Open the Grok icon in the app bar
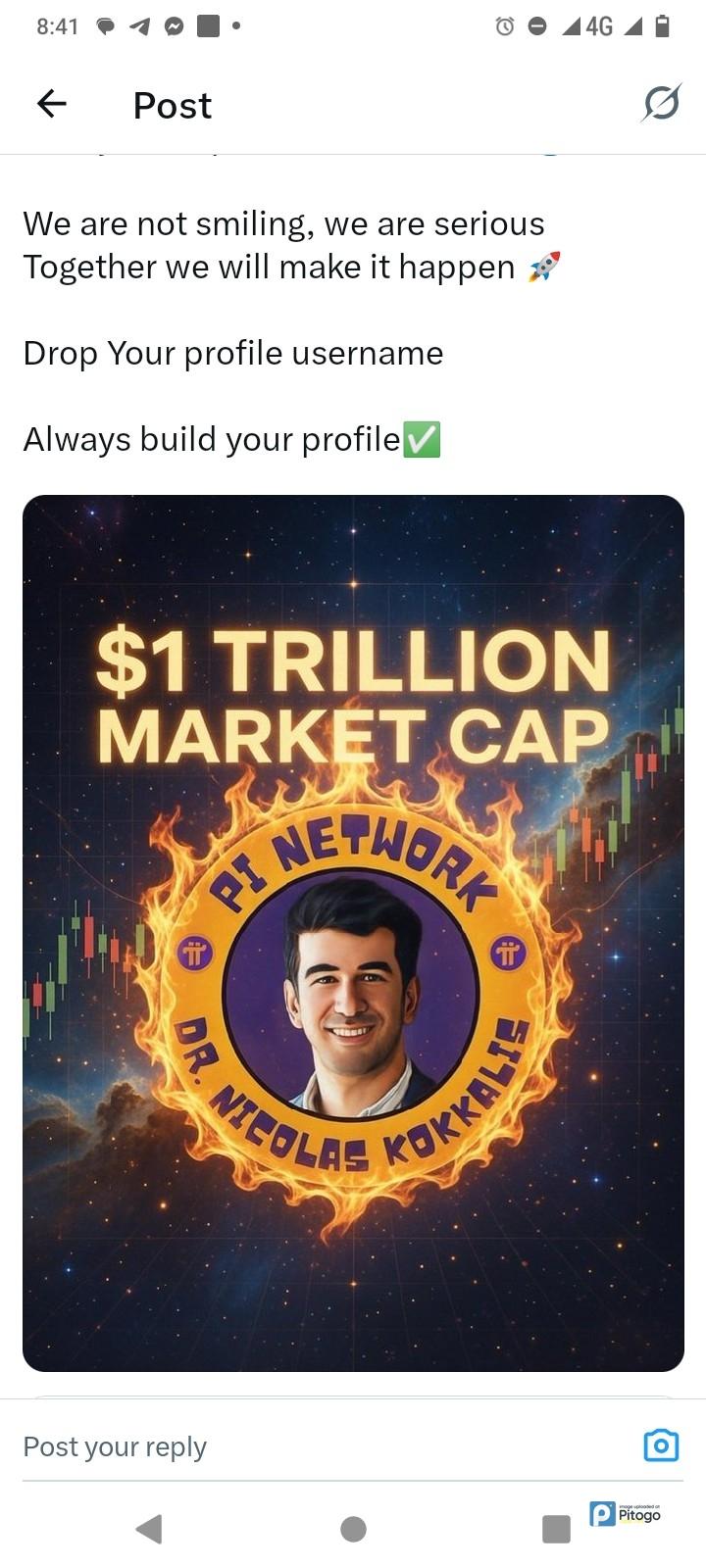The width and height of the screenshot is (706, 1568). coord(661,103)
